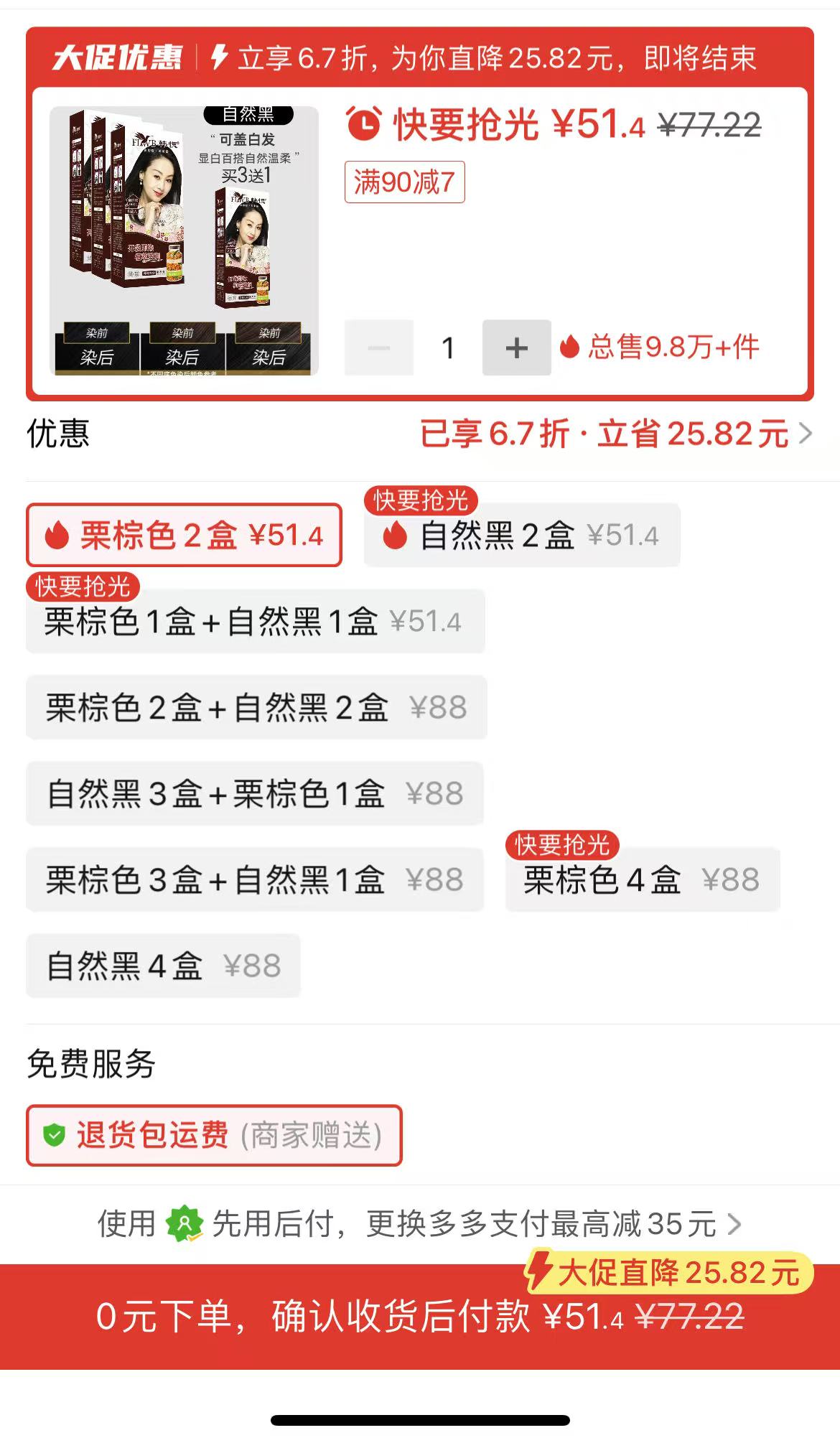Choose 自然黑3盒+栗棕色1盒 ¥88
840x1443 pixels.
[255, 794]
